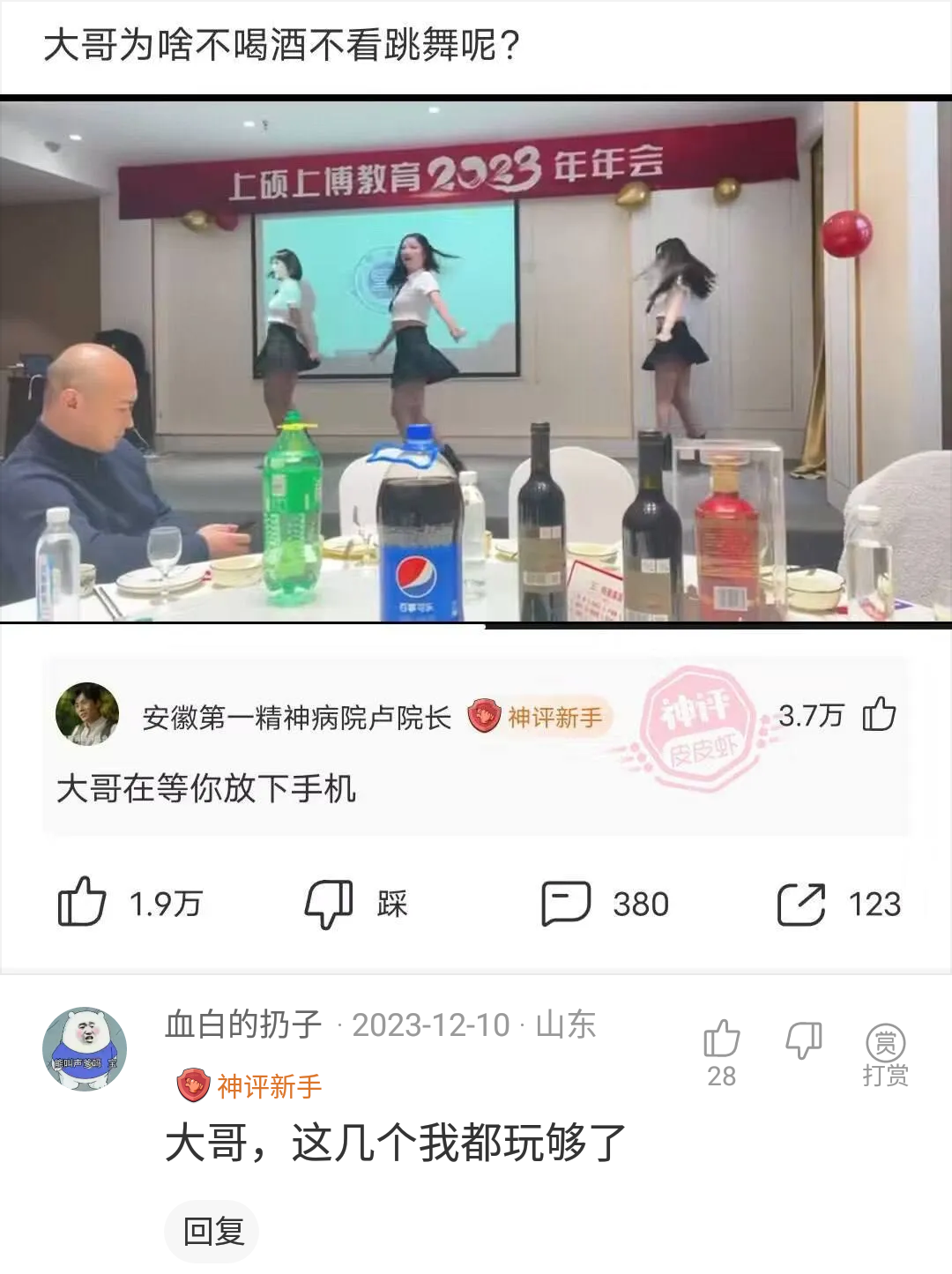Open 血白的扔子's profile avatar
This screenshot has height=1274, width=952.
pos(85,1049)
